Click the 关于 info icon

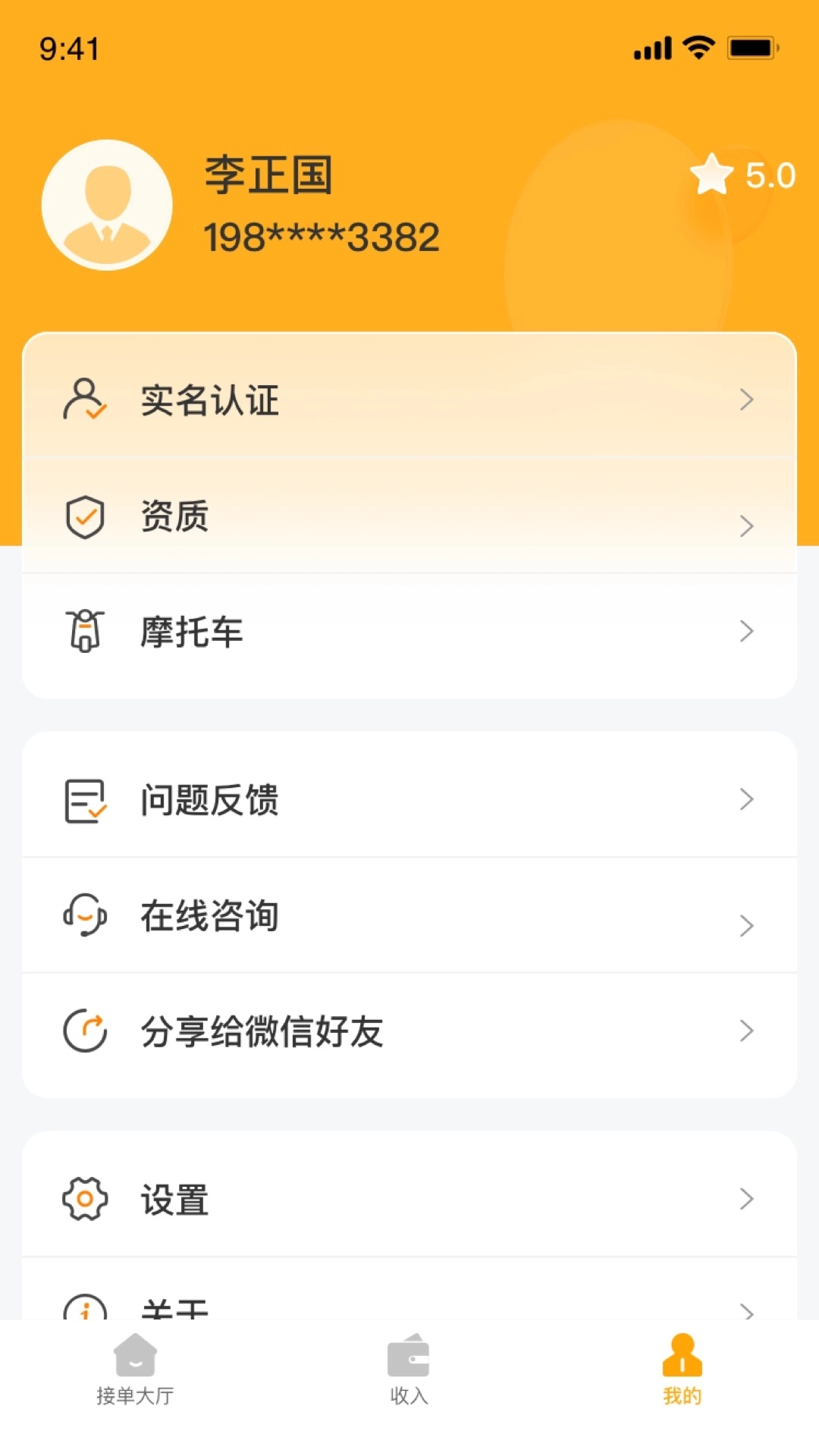[83, 1308]
